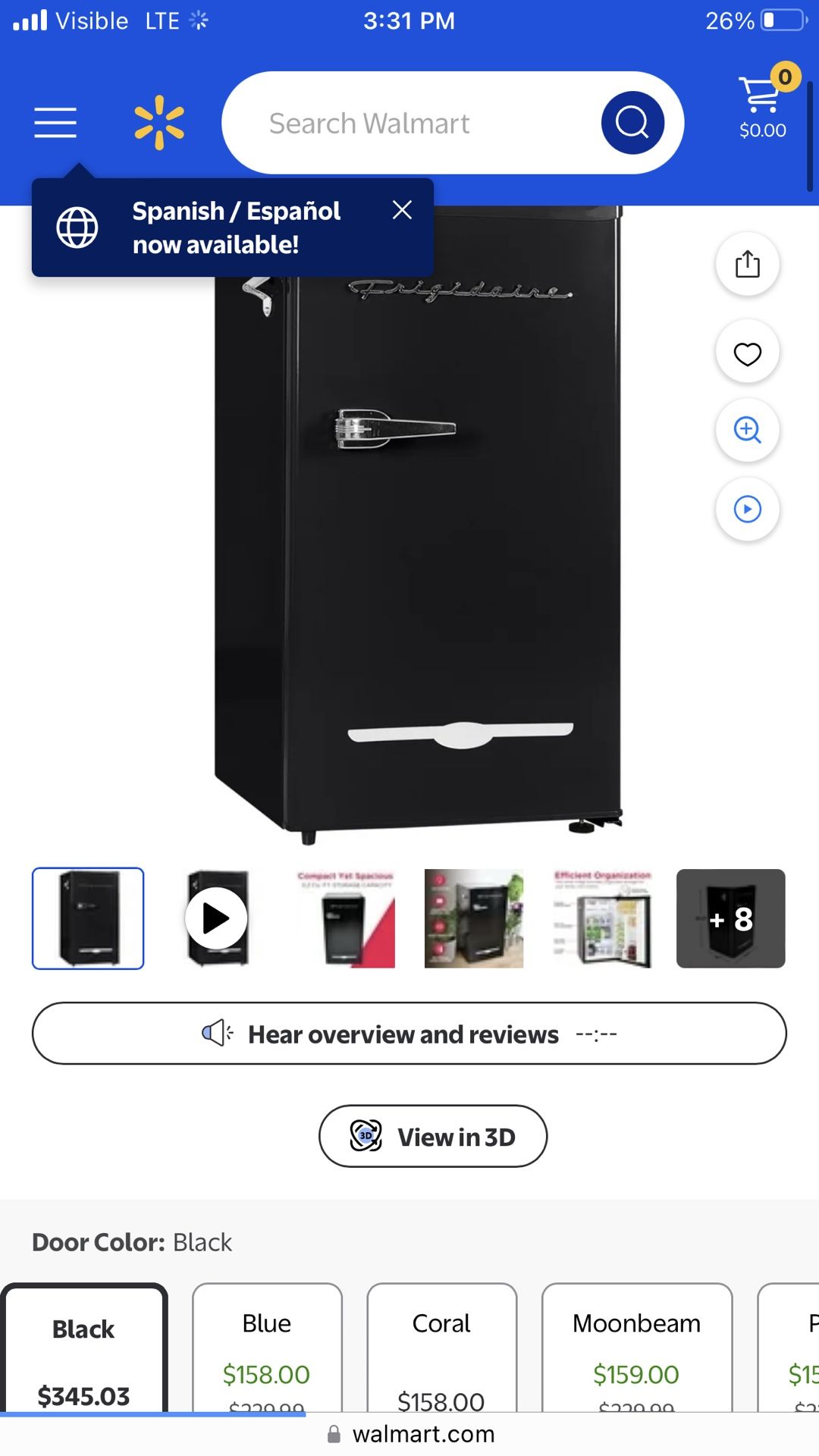Open the video thumbnail in the gallery

tap(217, 918)
